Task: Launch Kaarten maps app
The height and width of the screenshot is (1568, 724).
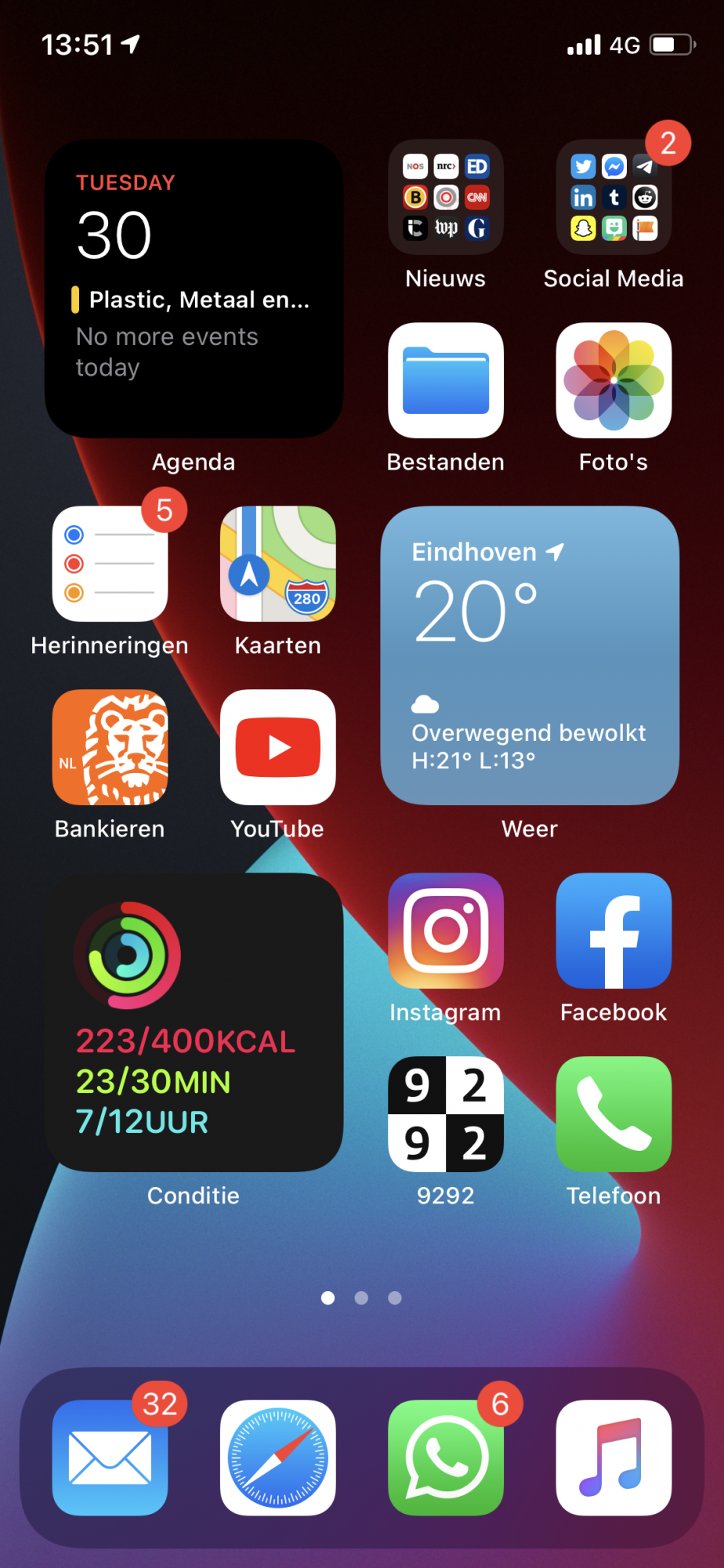Action: coord(278,564)
